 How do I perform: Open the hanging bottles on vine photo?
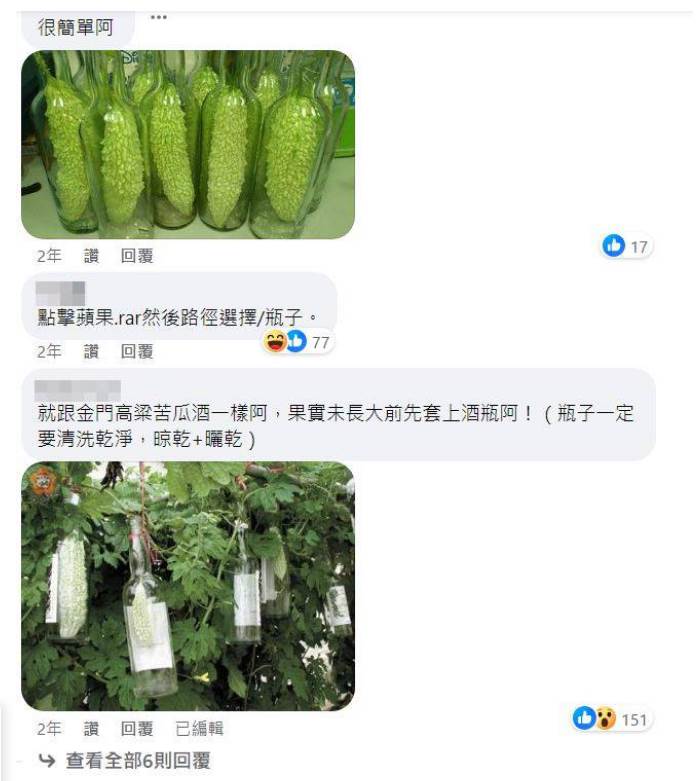(x=188, y=586)
